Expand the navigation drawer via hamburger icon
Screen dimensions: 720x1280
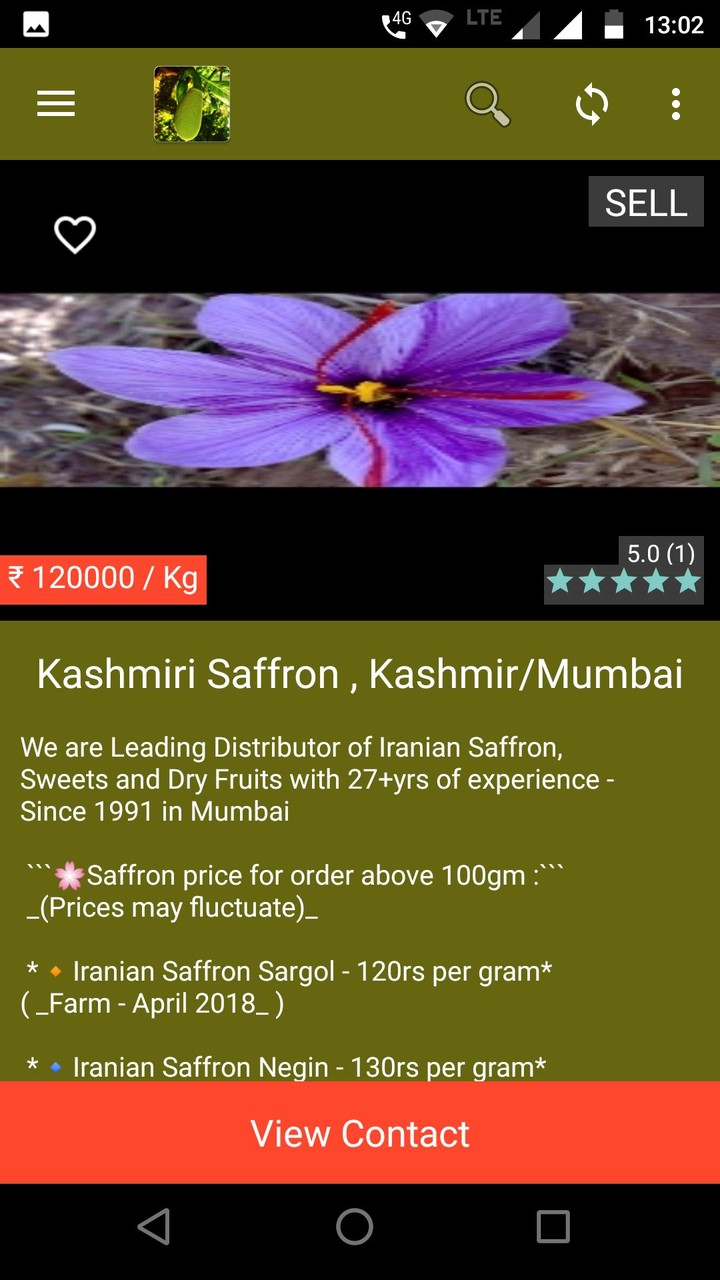pos(55,103)
